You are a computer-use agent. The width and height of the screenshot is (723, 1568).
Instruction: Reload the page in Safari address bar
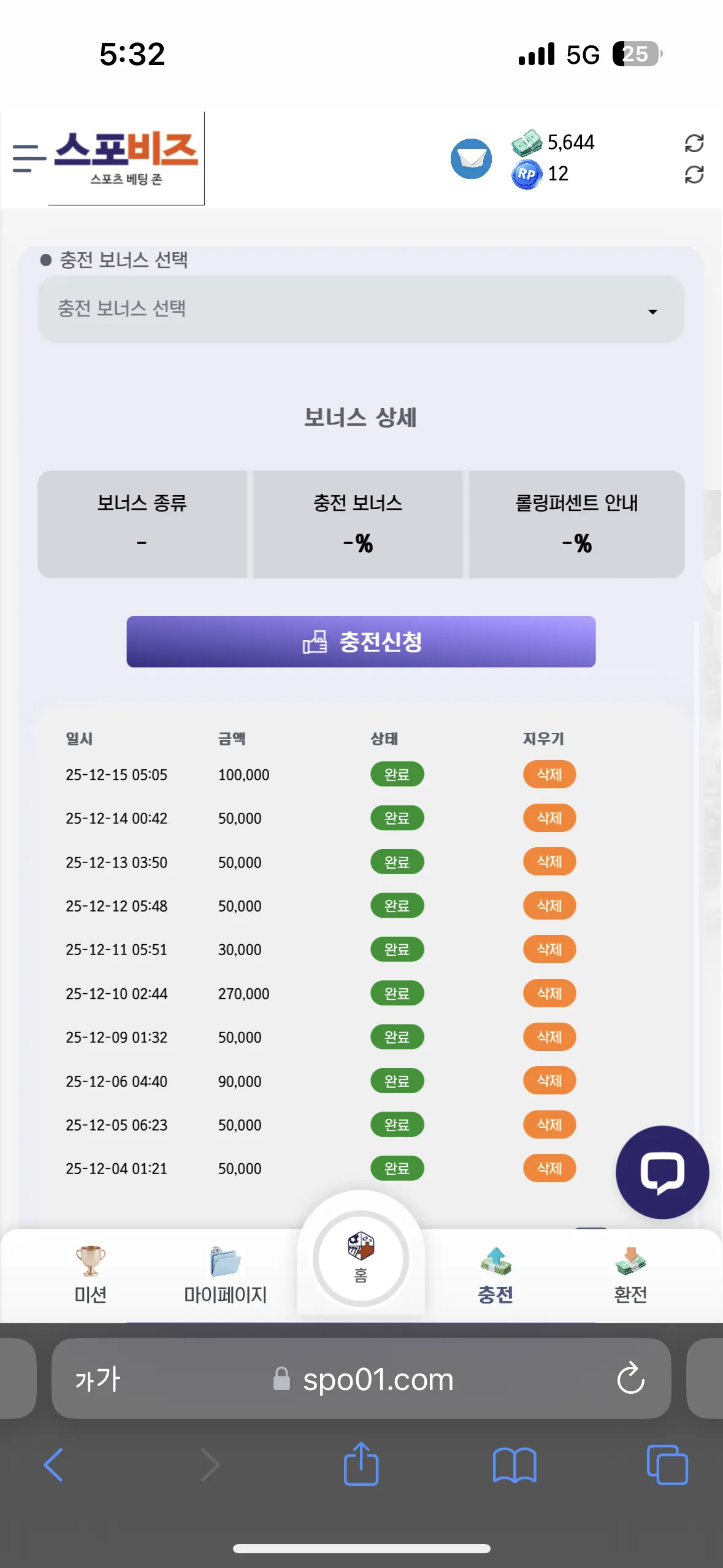pos(631,1379)
